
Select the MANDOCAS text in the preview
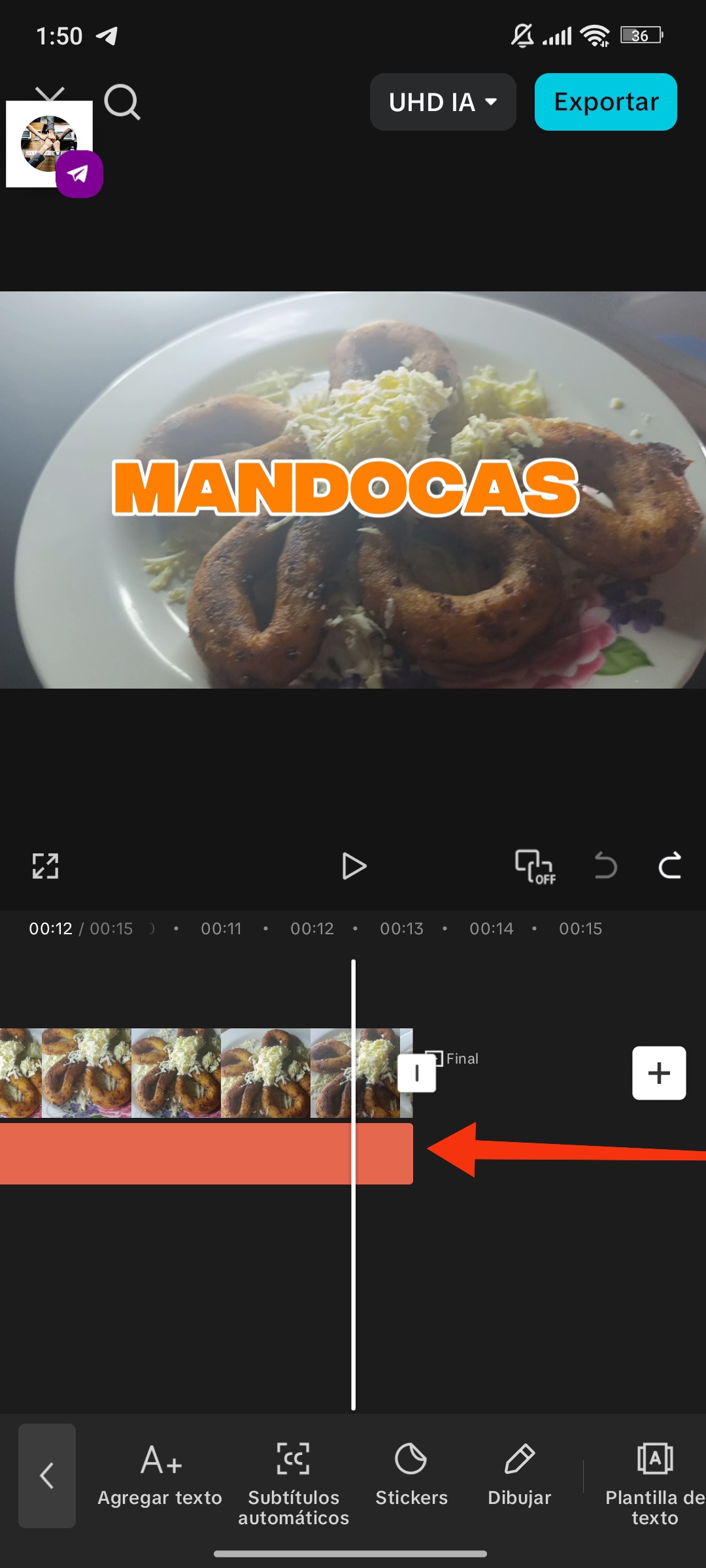(345, 487)
